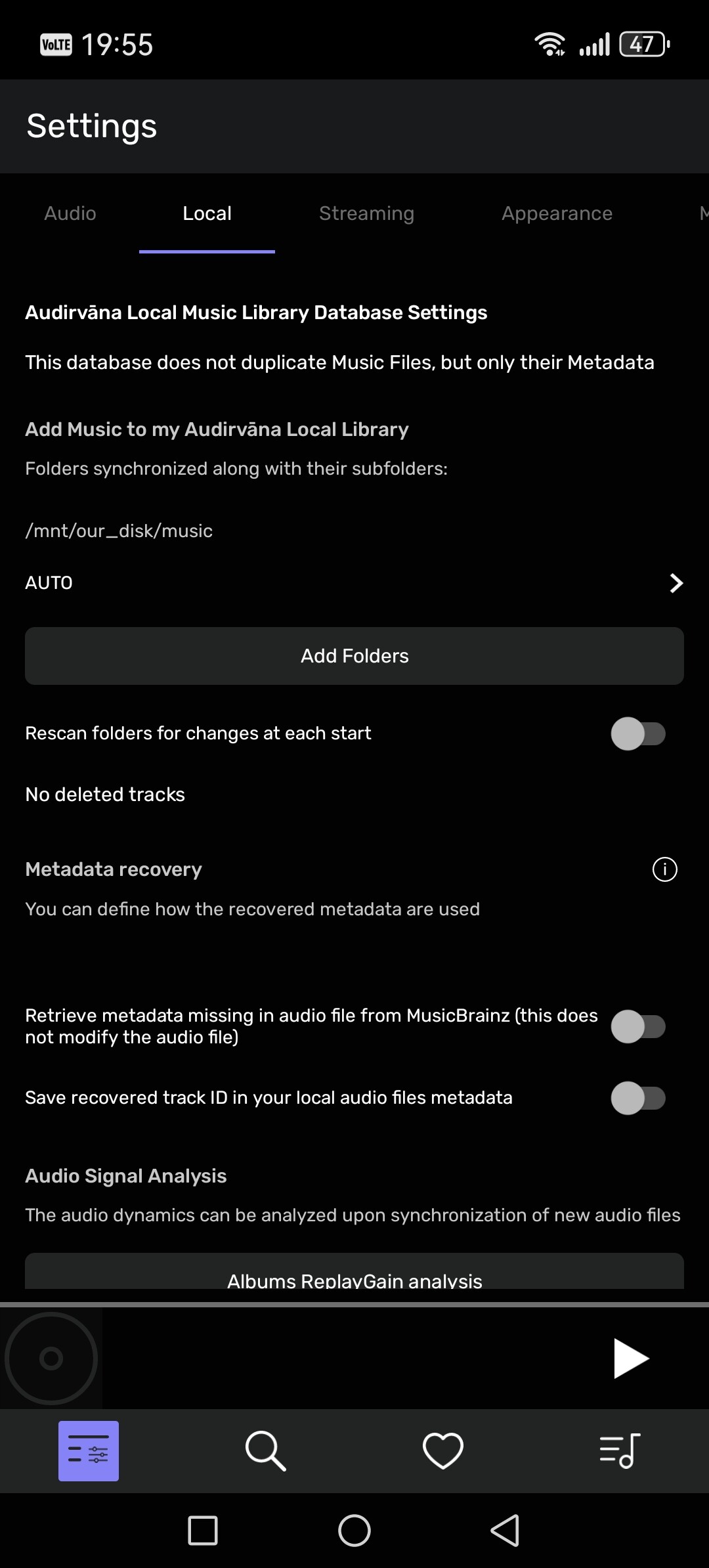Go to the favorites heart tab

pyautogui.click(x=443, y=1451)
